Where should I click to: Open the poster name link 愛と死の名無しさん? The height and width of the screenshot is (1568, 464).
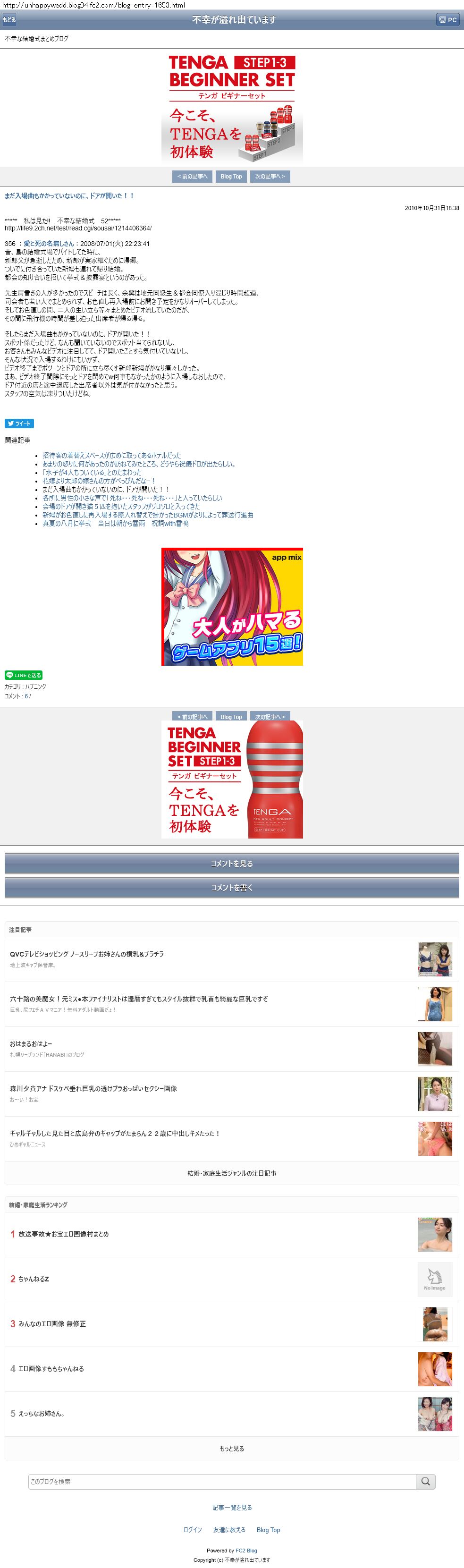click(x=49, y=244)
